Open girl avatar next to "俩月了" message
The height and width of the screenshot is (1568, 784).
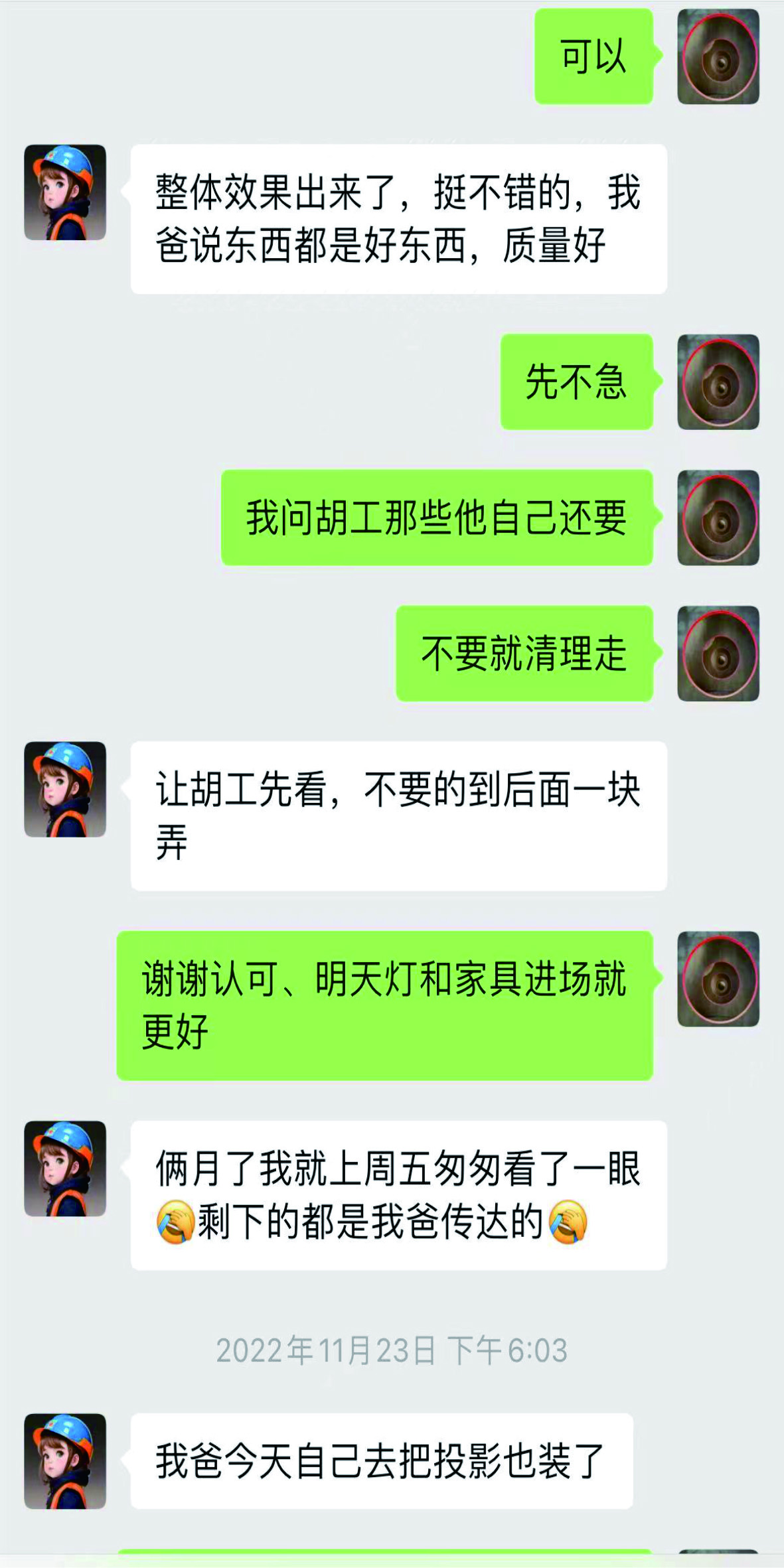coord(65,1169)
